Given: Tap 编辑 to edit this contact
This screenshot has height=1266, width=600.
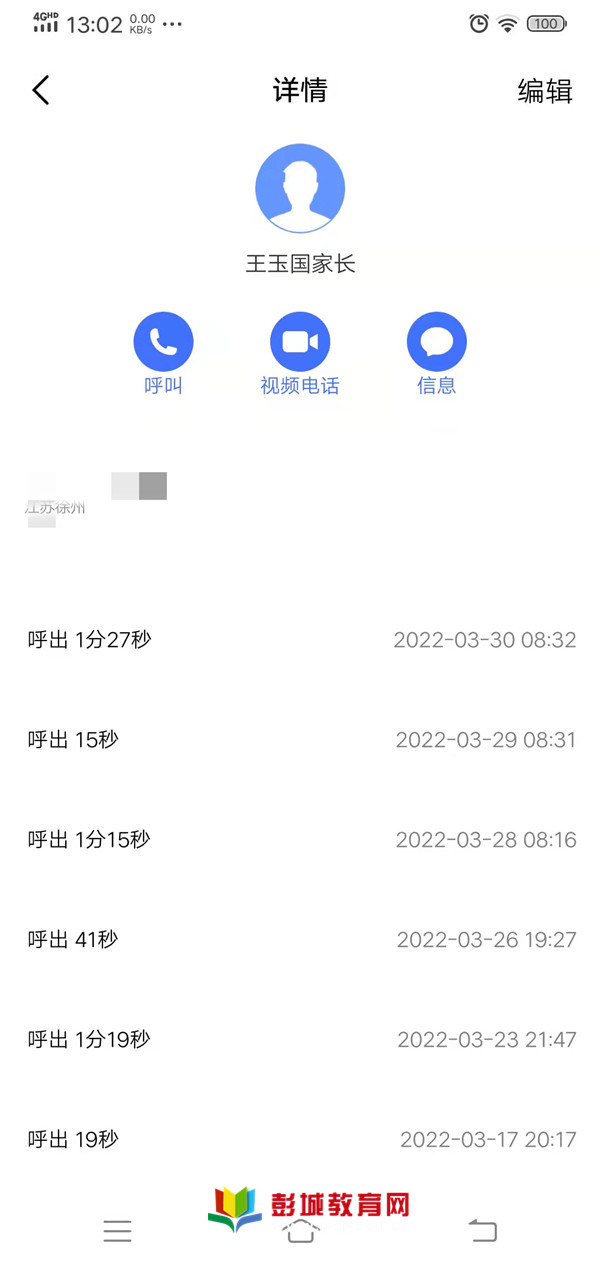Looking at the screenshot, I should (x=545, y=91).
